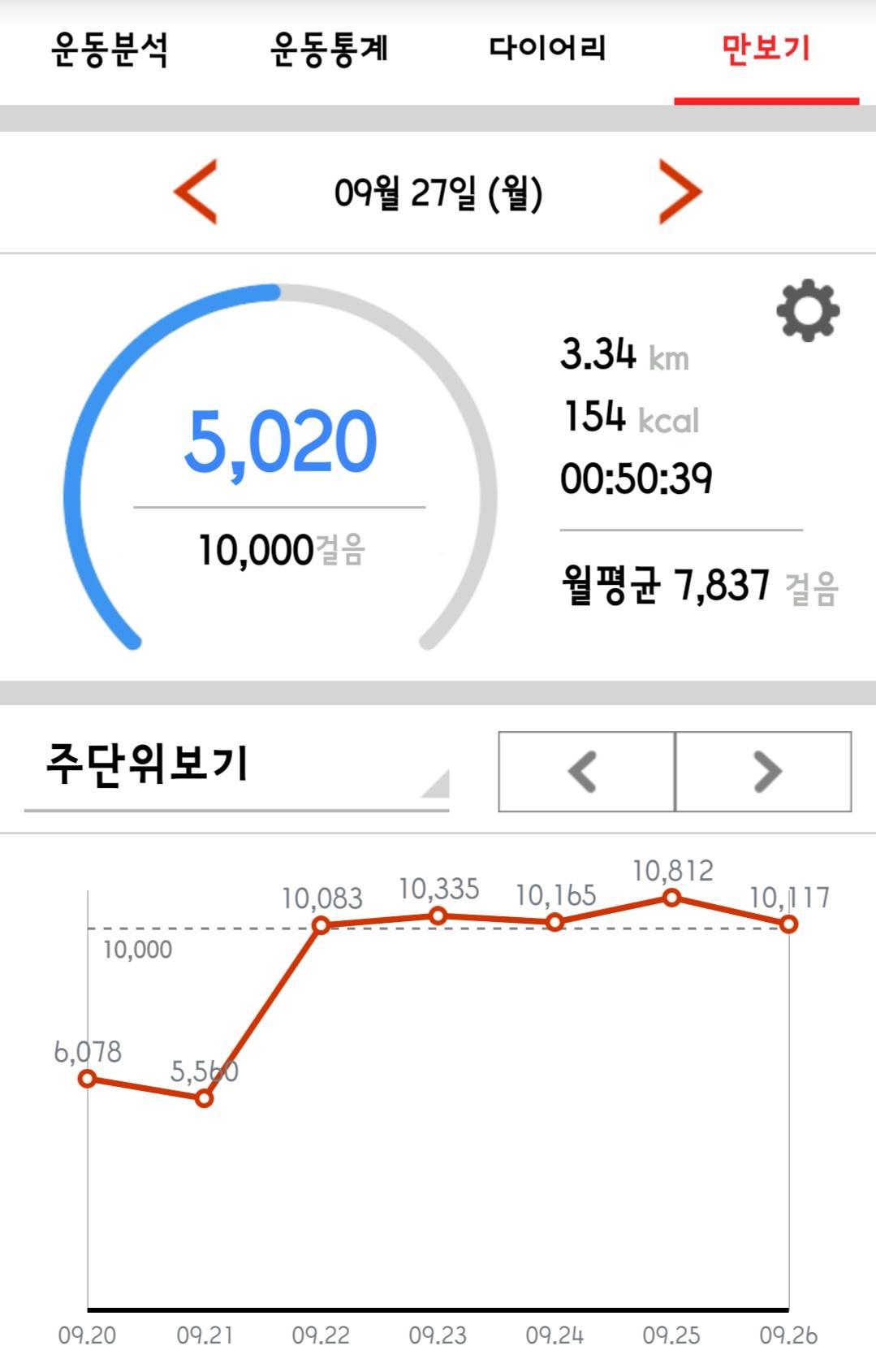Show the previous week's chart
Viewport: 876px width, 1372px height.
586,772
